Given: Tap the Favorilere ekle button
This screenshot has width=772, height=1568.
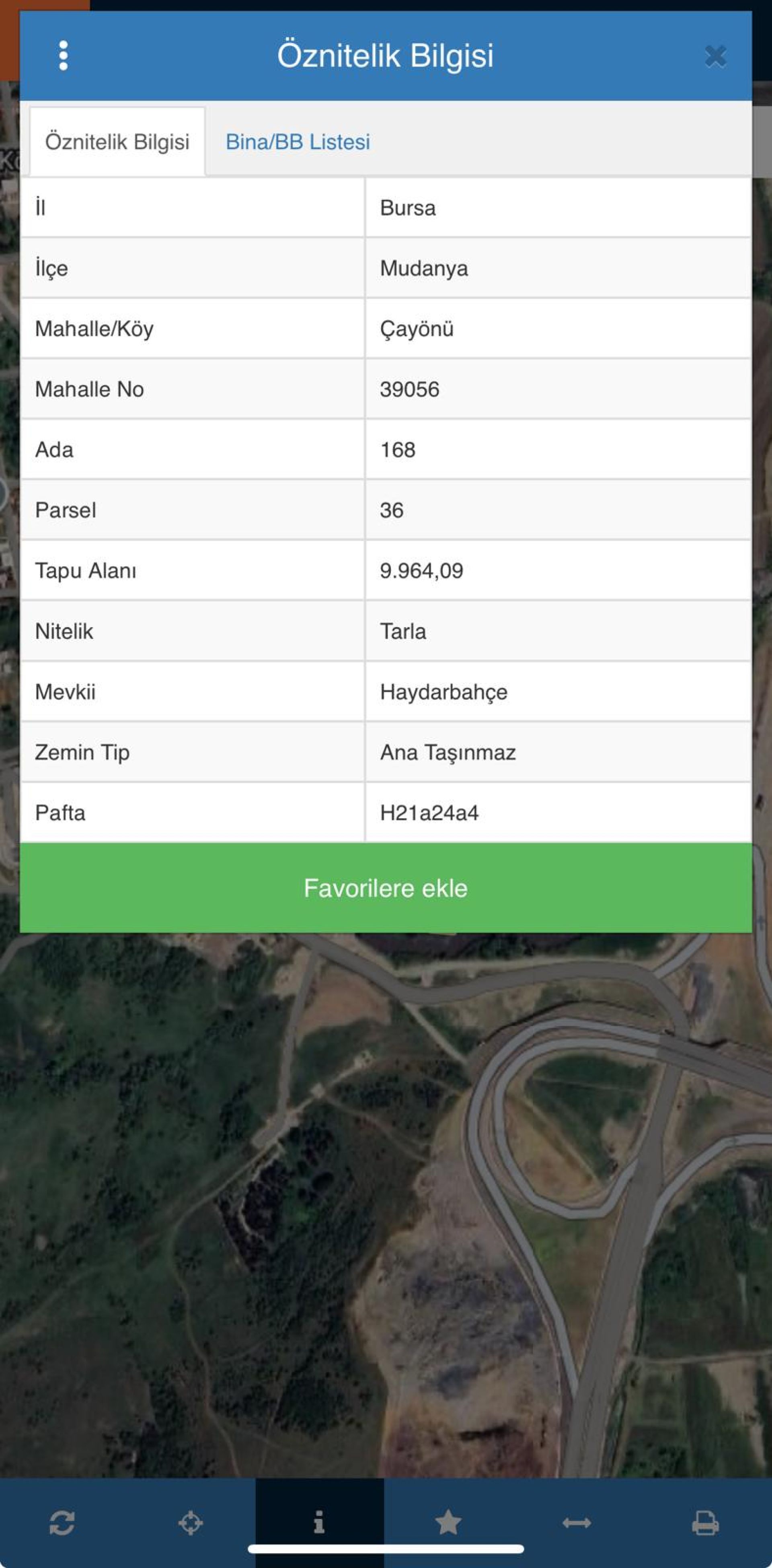Looking at the screenshot, I should click(x=386, y=888).
